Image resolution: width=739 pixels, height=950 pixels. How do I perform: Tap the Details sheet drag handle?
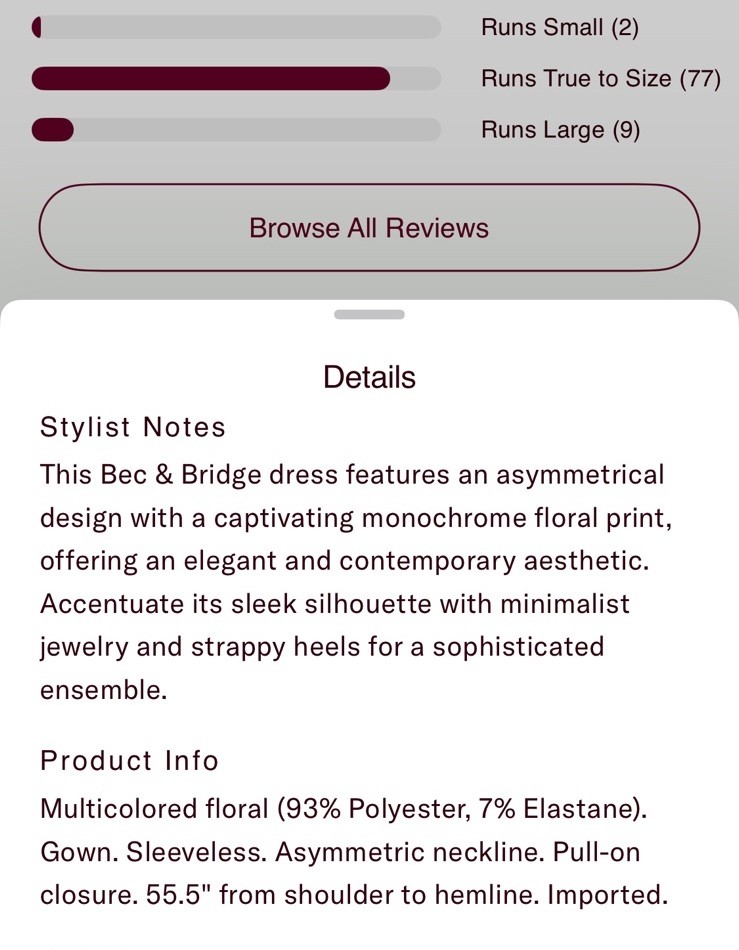pyautogui.click(x=369, y=315)
